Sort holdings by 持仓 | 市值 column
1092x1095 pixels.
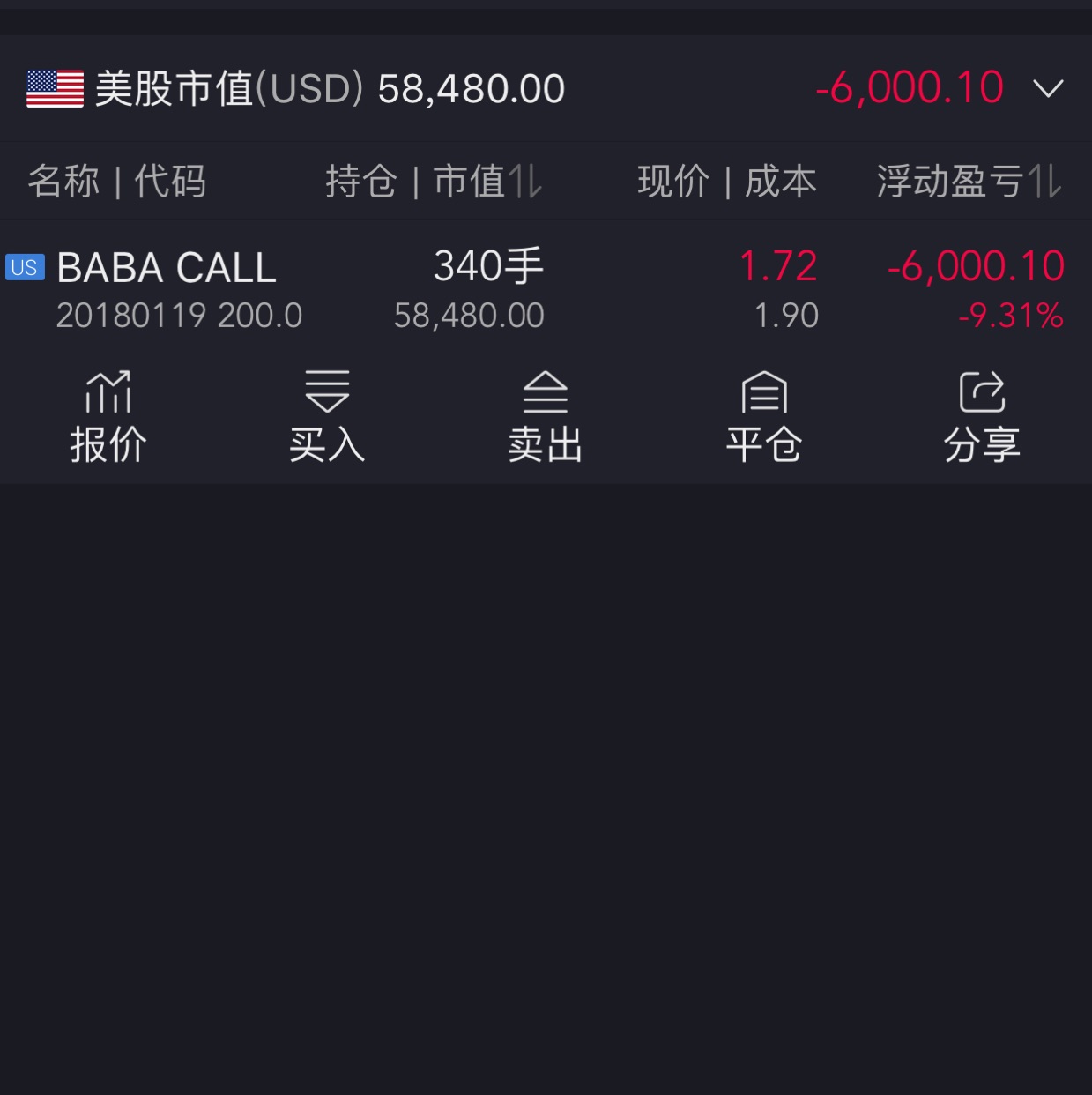coord(434,182)
